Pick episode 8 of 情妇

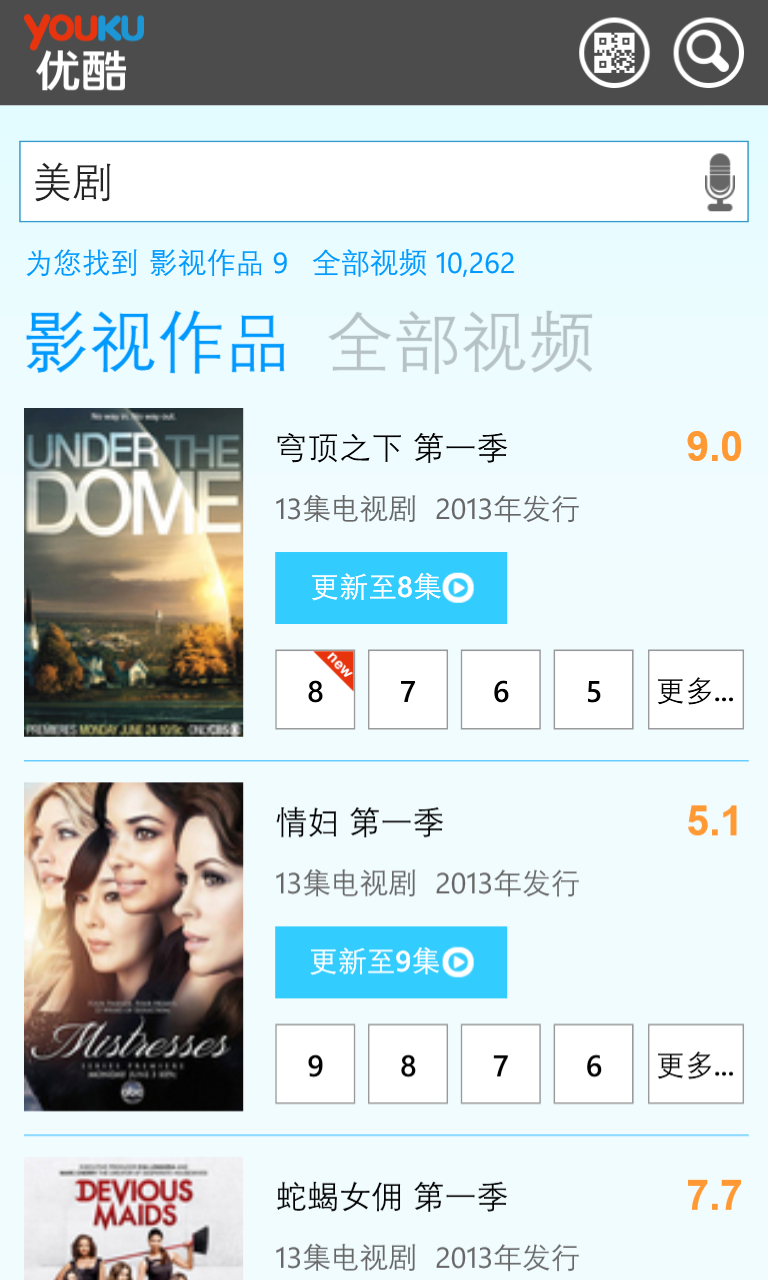click(408, 1064)
